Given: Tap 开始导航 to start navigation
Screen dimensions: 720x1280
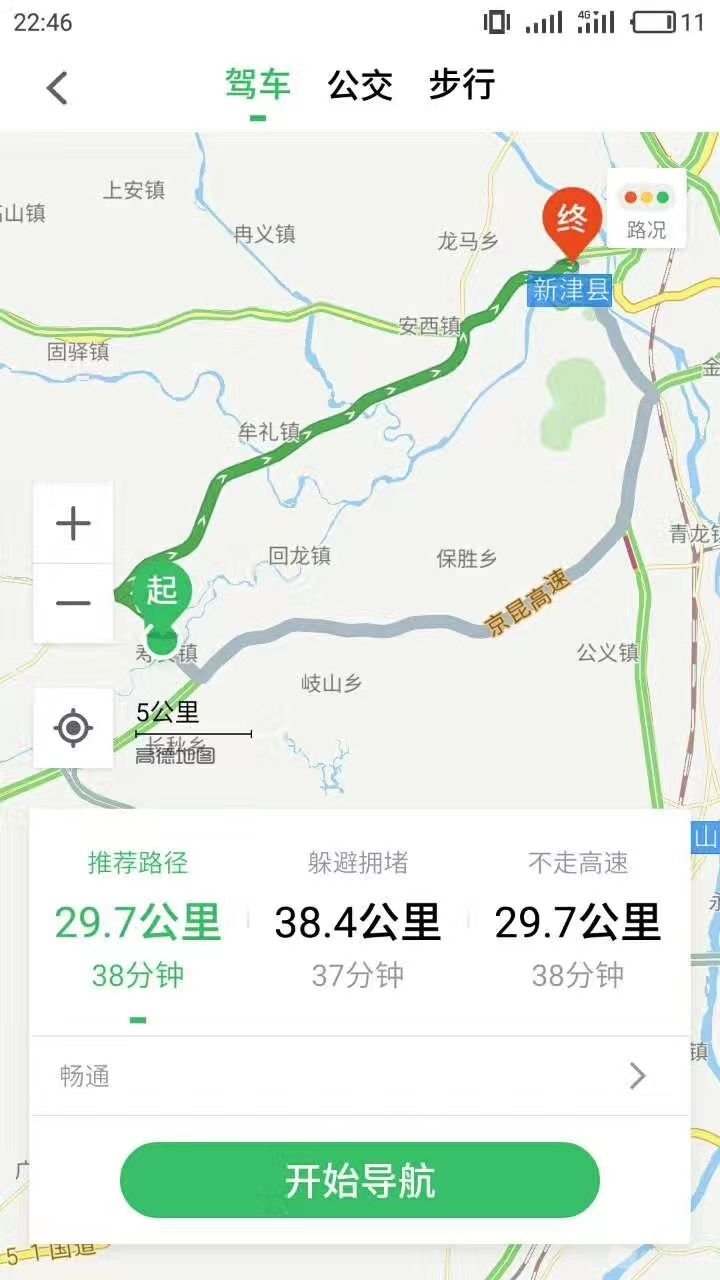Looking at the screenshot, I should (x=360, y=1181).
